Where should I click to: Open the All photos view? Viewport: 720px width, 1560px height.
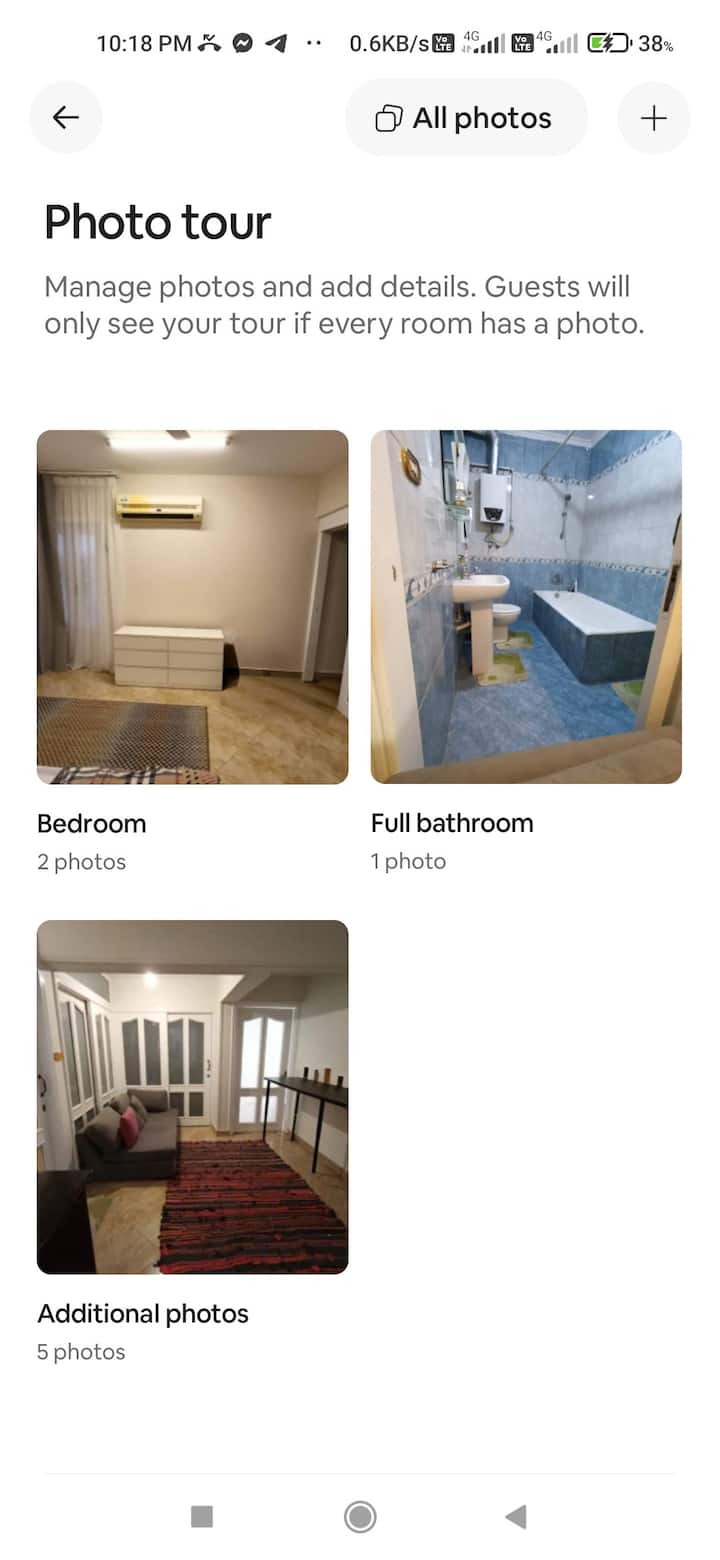(x=465, y=118)
